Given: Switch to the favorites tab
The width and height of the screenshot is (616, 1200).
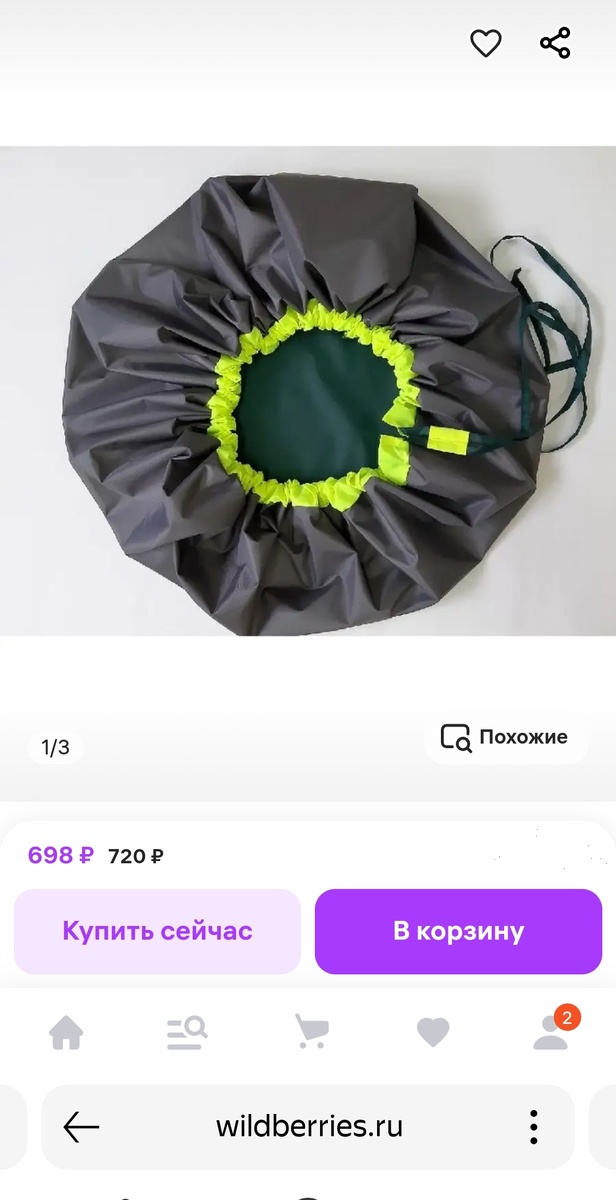Looking at the screenshot, I should (433, 1032).
